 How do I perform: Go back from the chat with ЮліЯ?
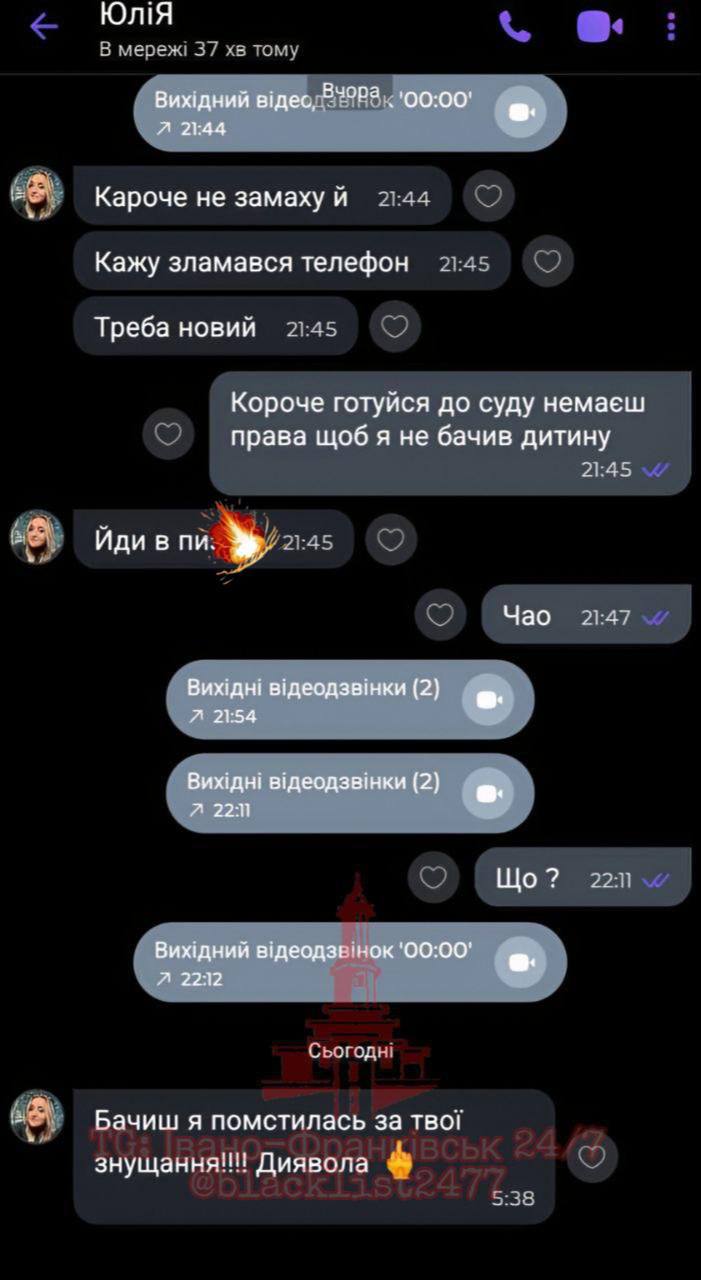(44, 27)
